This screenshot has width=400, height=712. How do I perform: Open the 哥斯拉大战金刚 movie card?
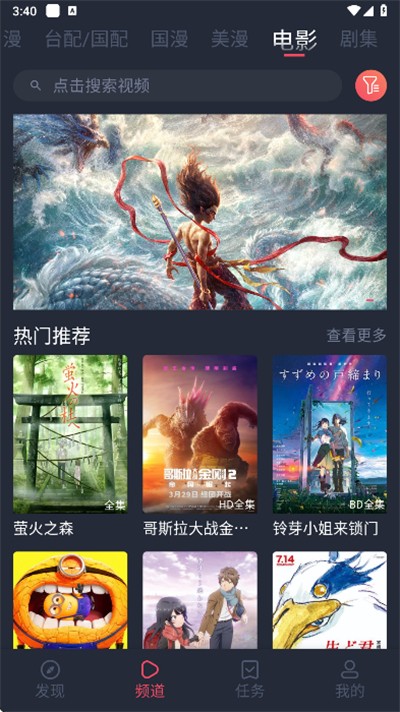point(200,446)
